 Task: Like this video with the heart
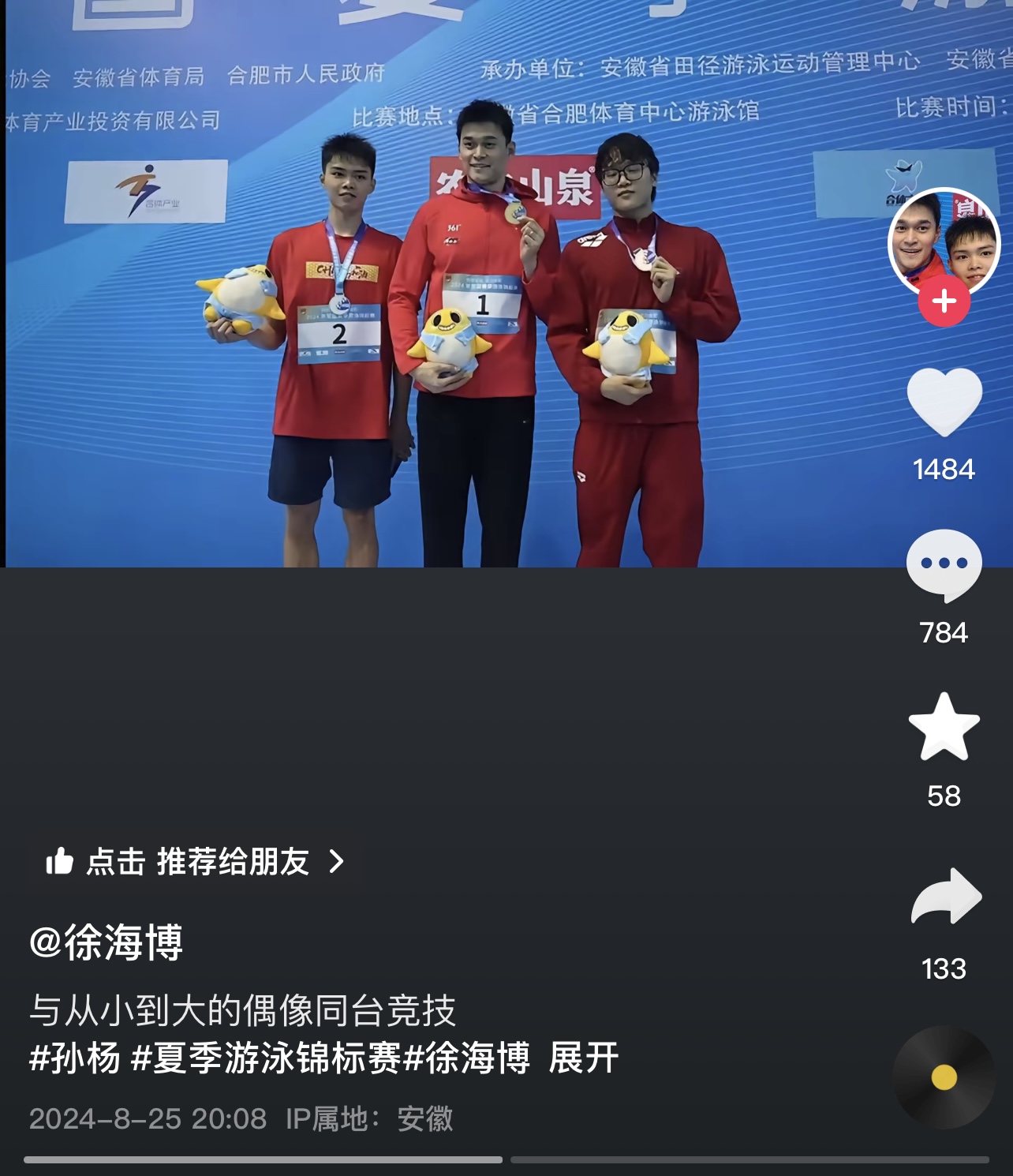(944, 402)
